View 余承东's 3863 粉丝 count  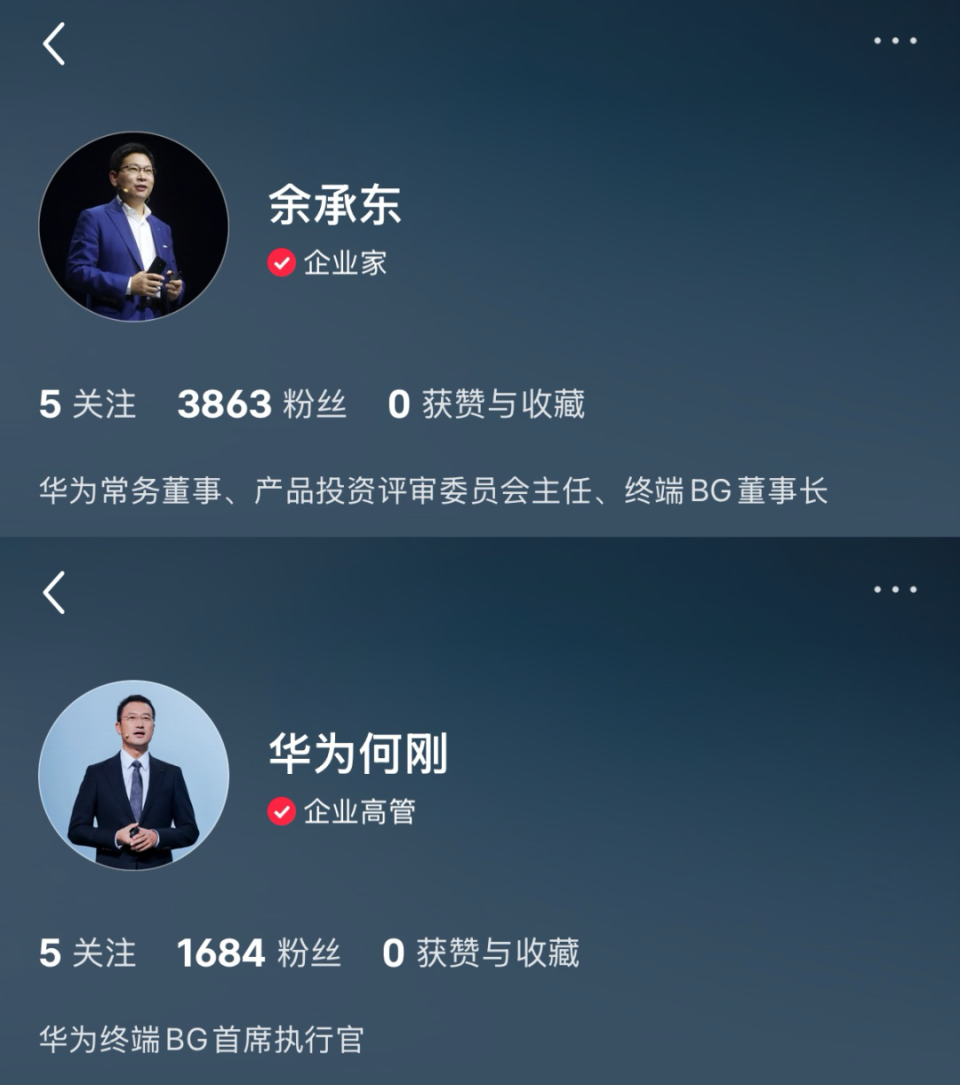[262, 404]
